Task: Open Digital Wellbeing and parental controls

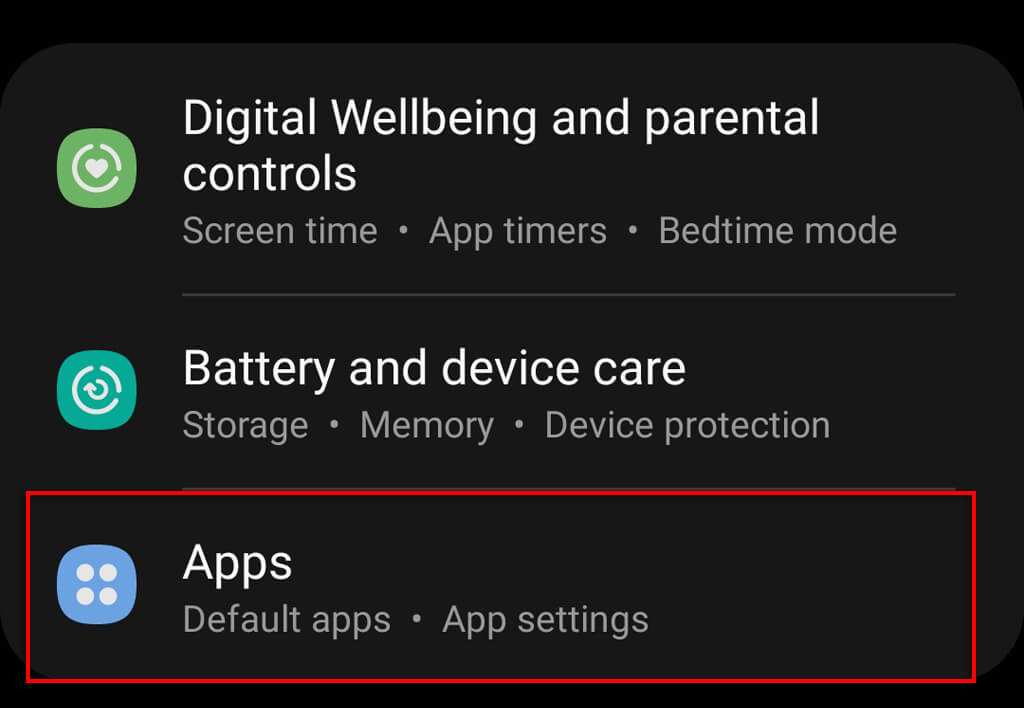Action: click(x=500, y=170)
